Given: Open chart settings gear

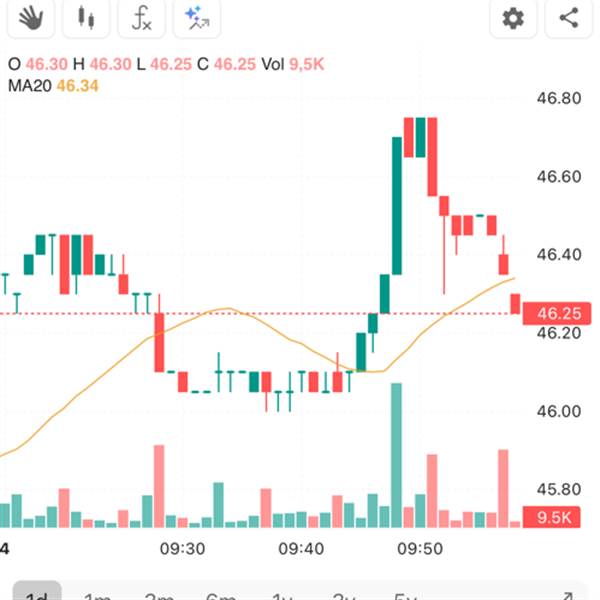Looking at the screenshot, I should (513, 18).
